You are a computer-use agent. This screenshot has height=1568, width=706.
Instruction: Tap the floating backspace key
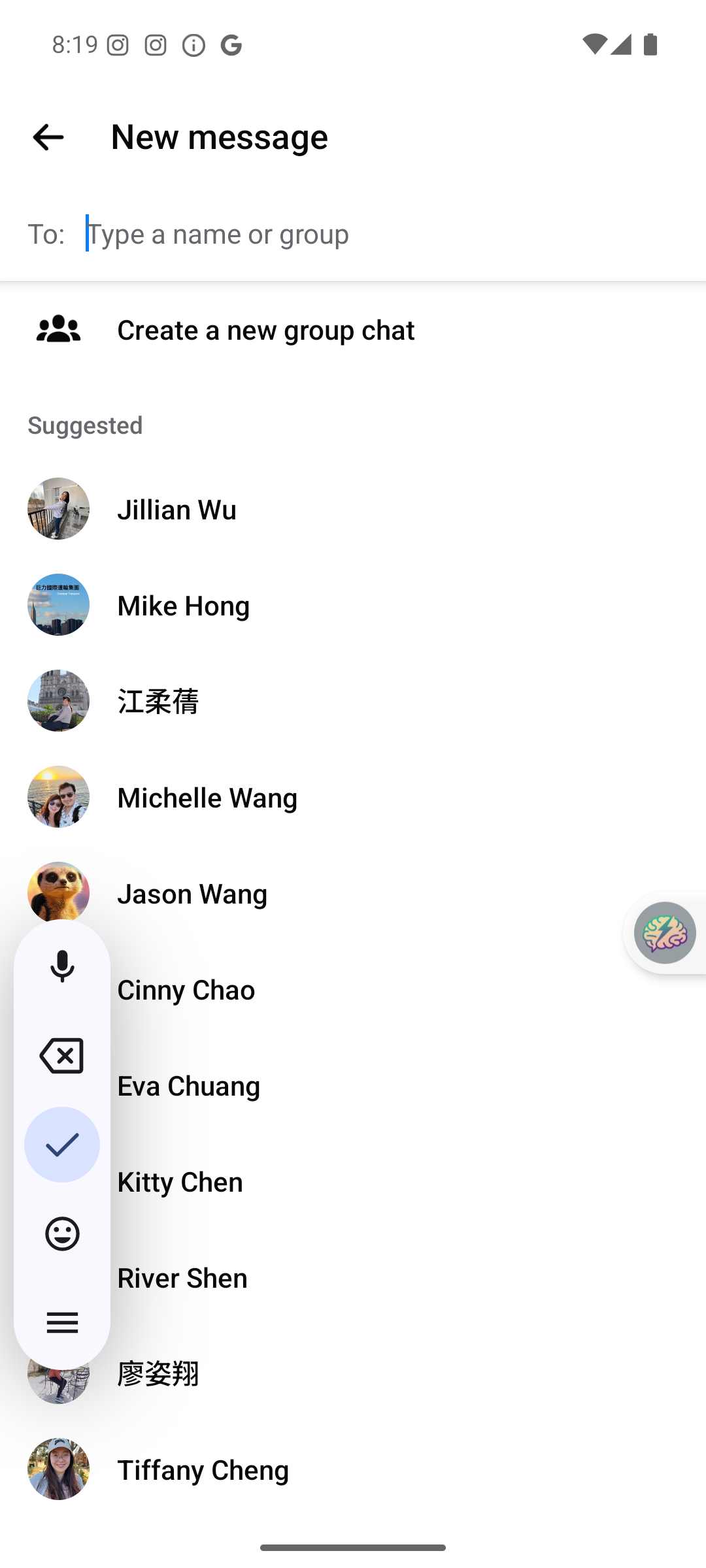coord(62,1056)
